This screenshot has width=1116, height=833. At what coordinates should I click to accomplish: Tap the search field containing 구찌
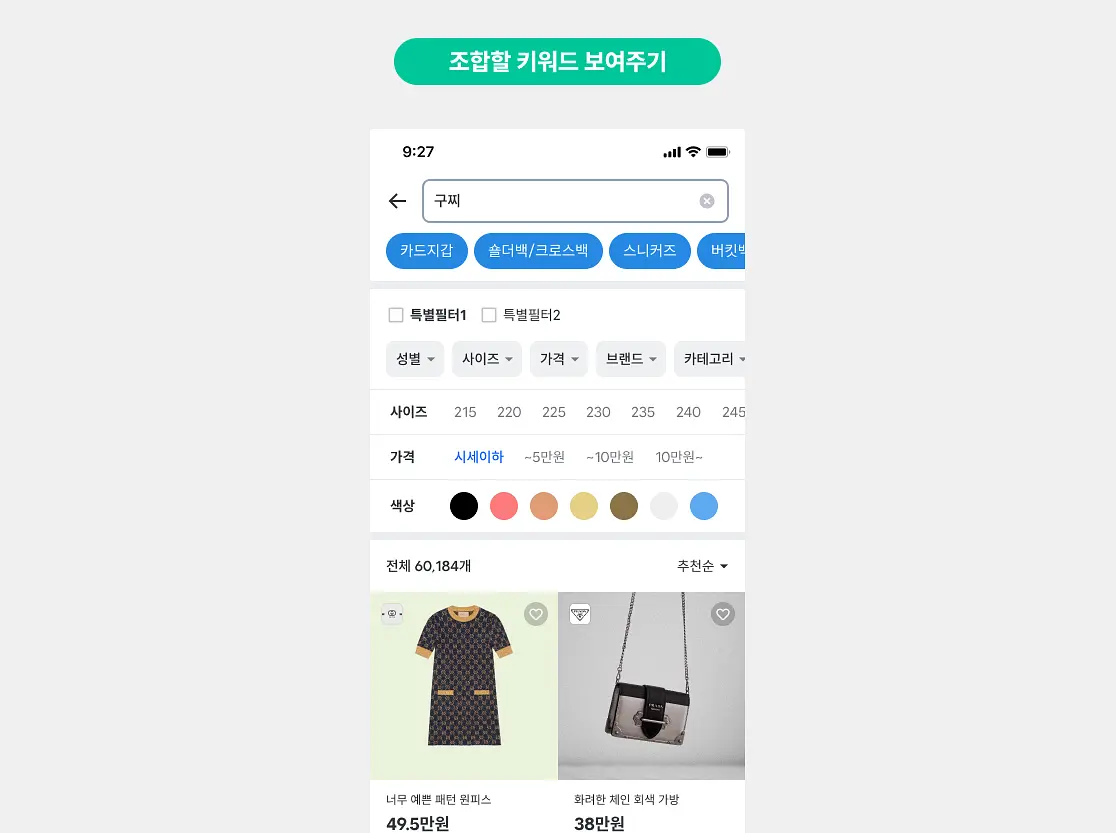(x=575, y=201)
